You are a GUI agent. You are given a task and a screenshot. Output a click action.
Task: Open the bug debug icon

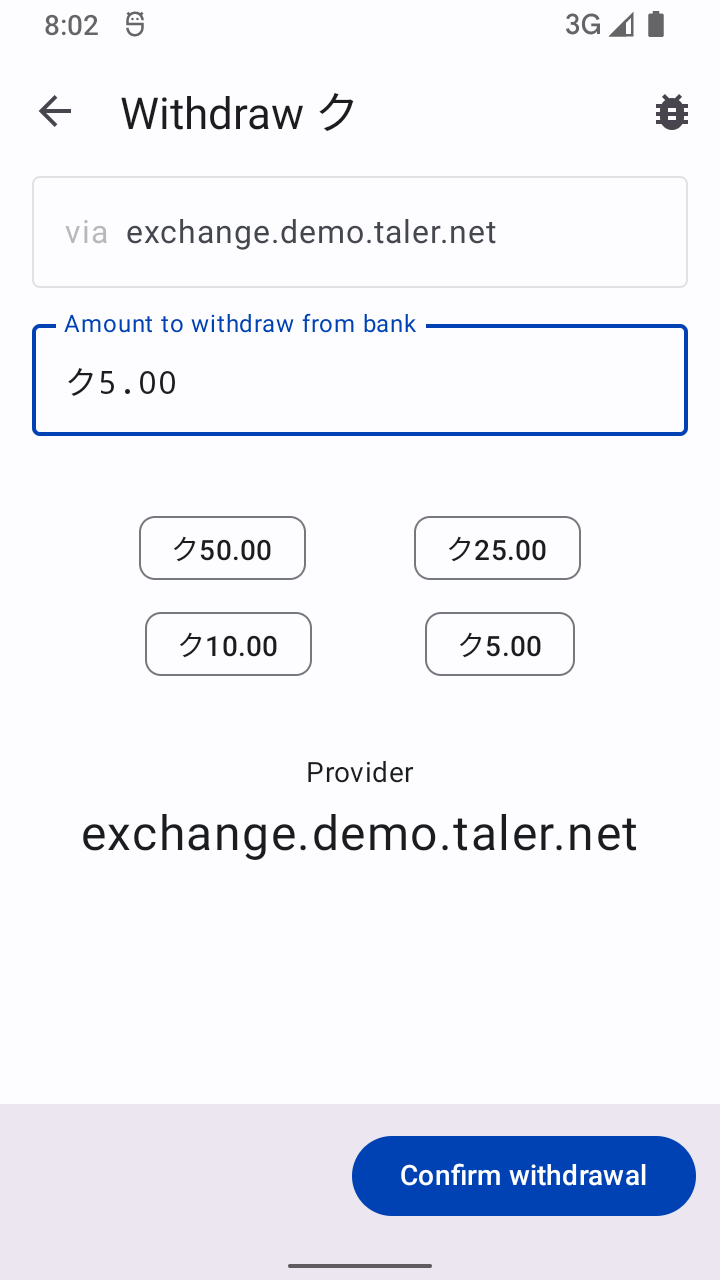tap(671, 113)
